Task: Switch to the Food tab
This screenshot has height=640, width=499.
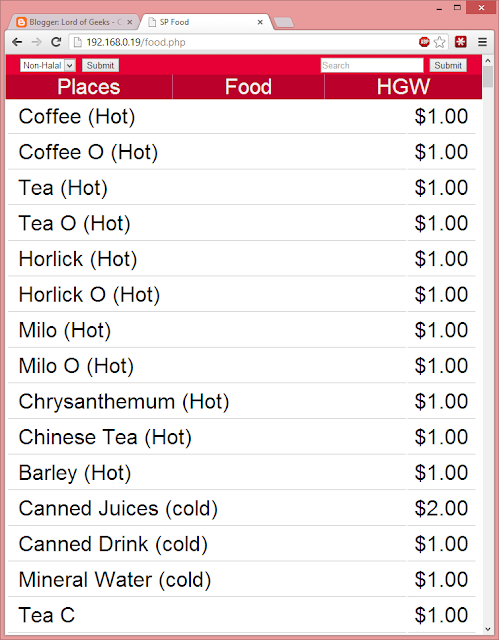Action: click(248, 87)
